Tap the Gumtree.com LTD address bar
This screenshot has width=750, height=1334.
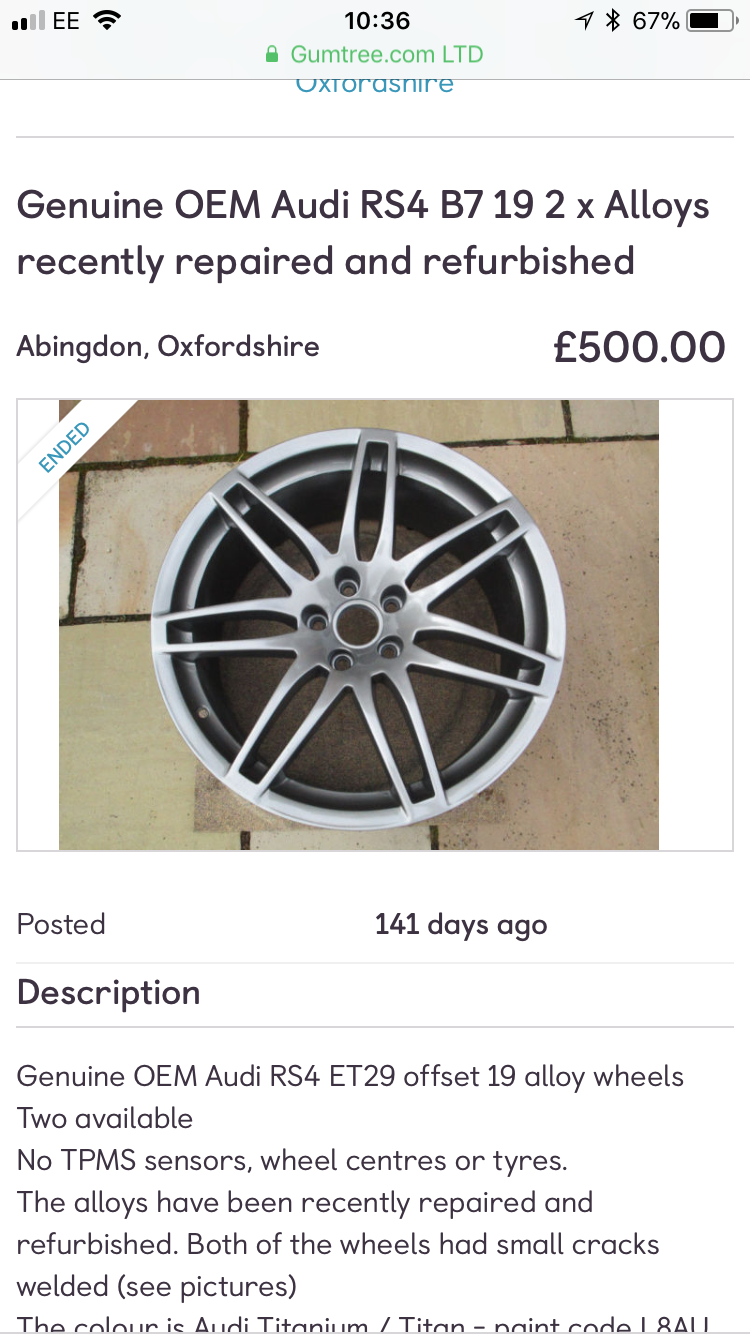pos(375,54)
